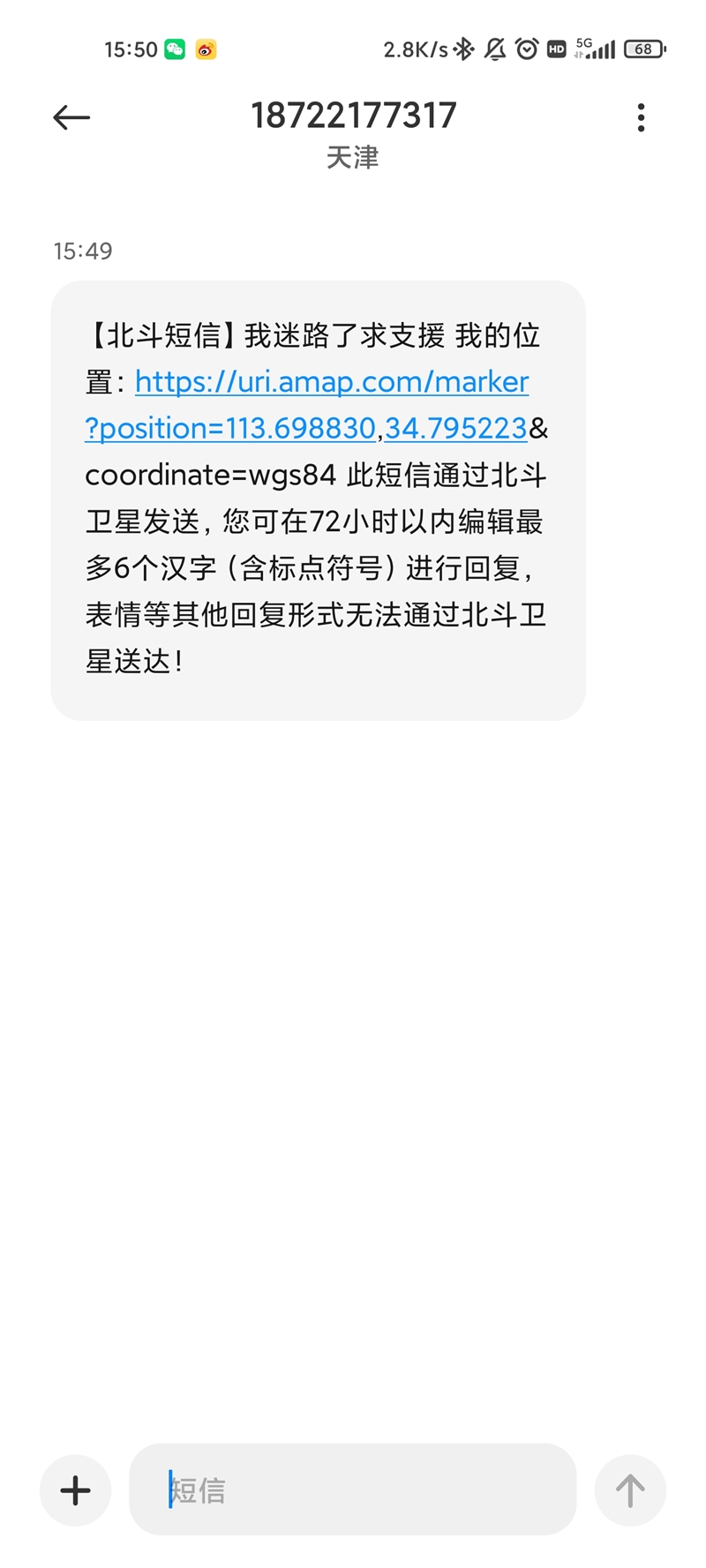Screen dimensions: 706x1568
Task: Tap the clock showing 15:50
Action: (132, 49)
